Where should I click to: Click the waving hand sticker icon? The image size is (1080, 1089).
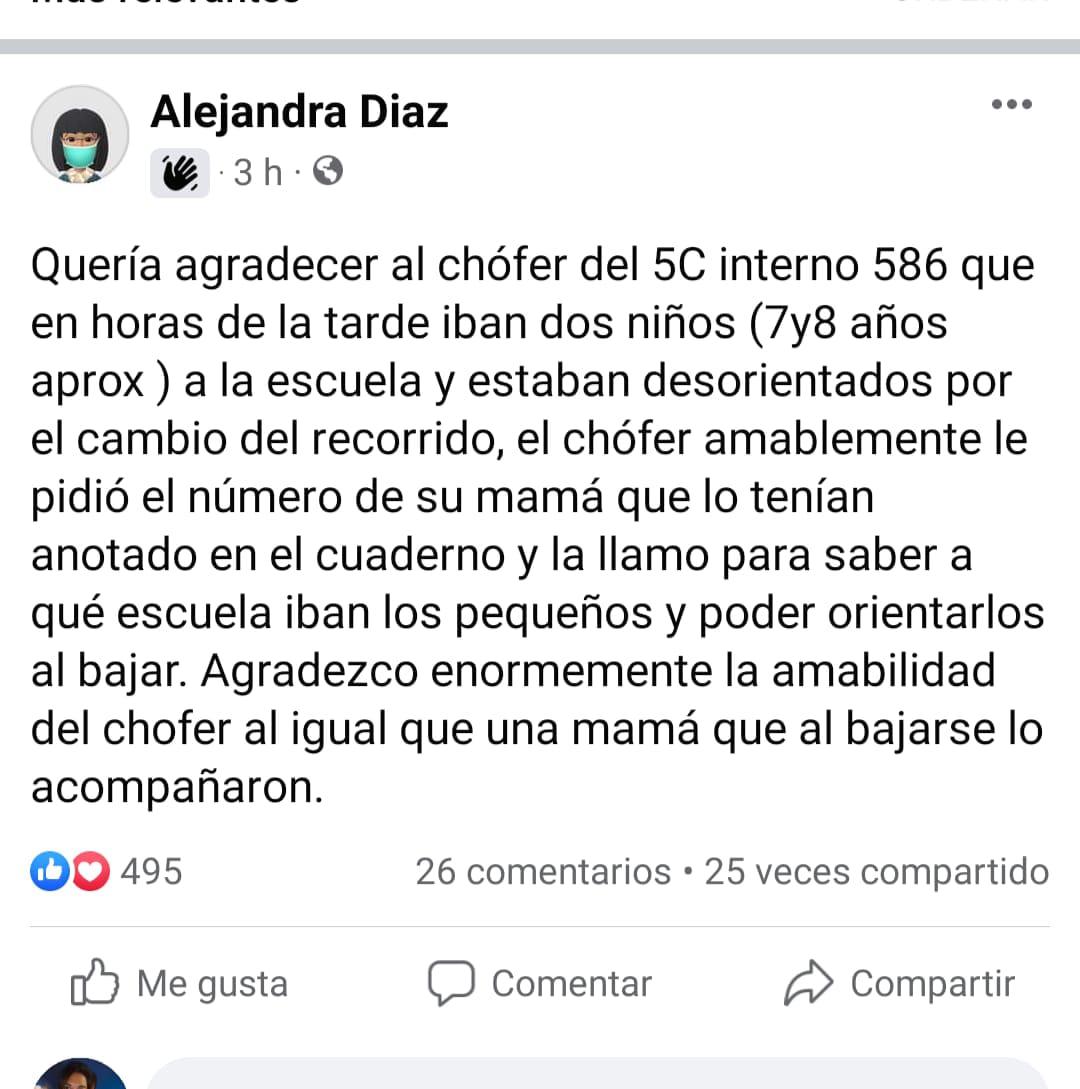pyautogui.click(x=180, y=172)
